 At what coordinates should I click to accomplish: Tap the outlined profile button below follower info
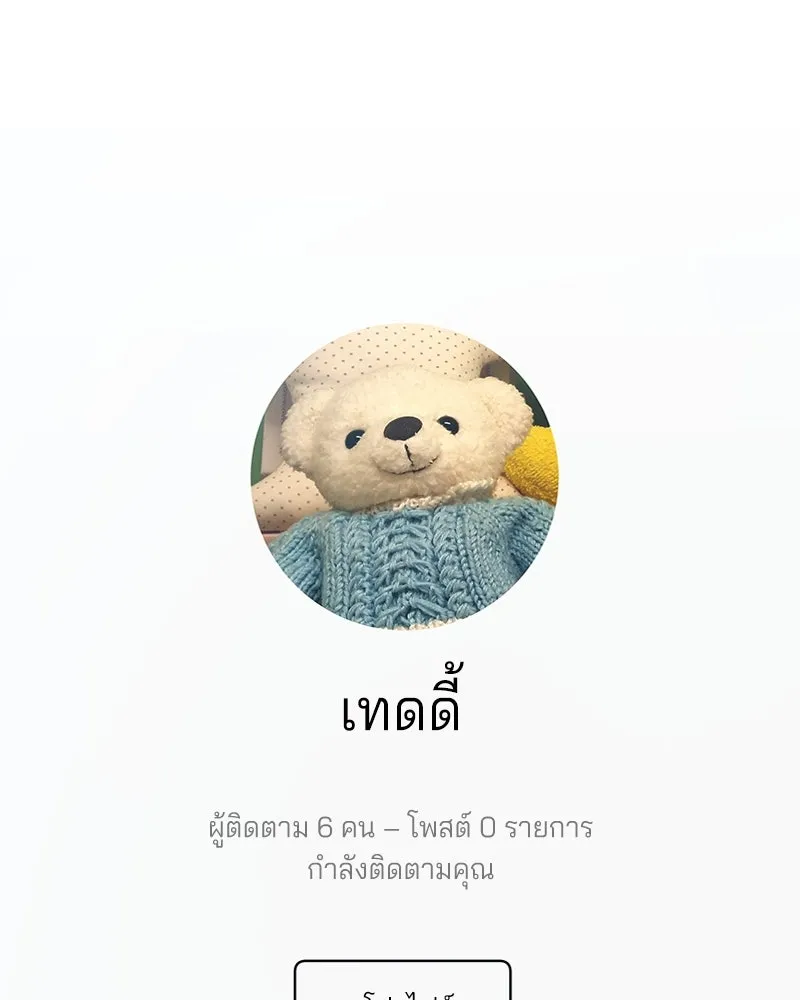click(402, 982)
